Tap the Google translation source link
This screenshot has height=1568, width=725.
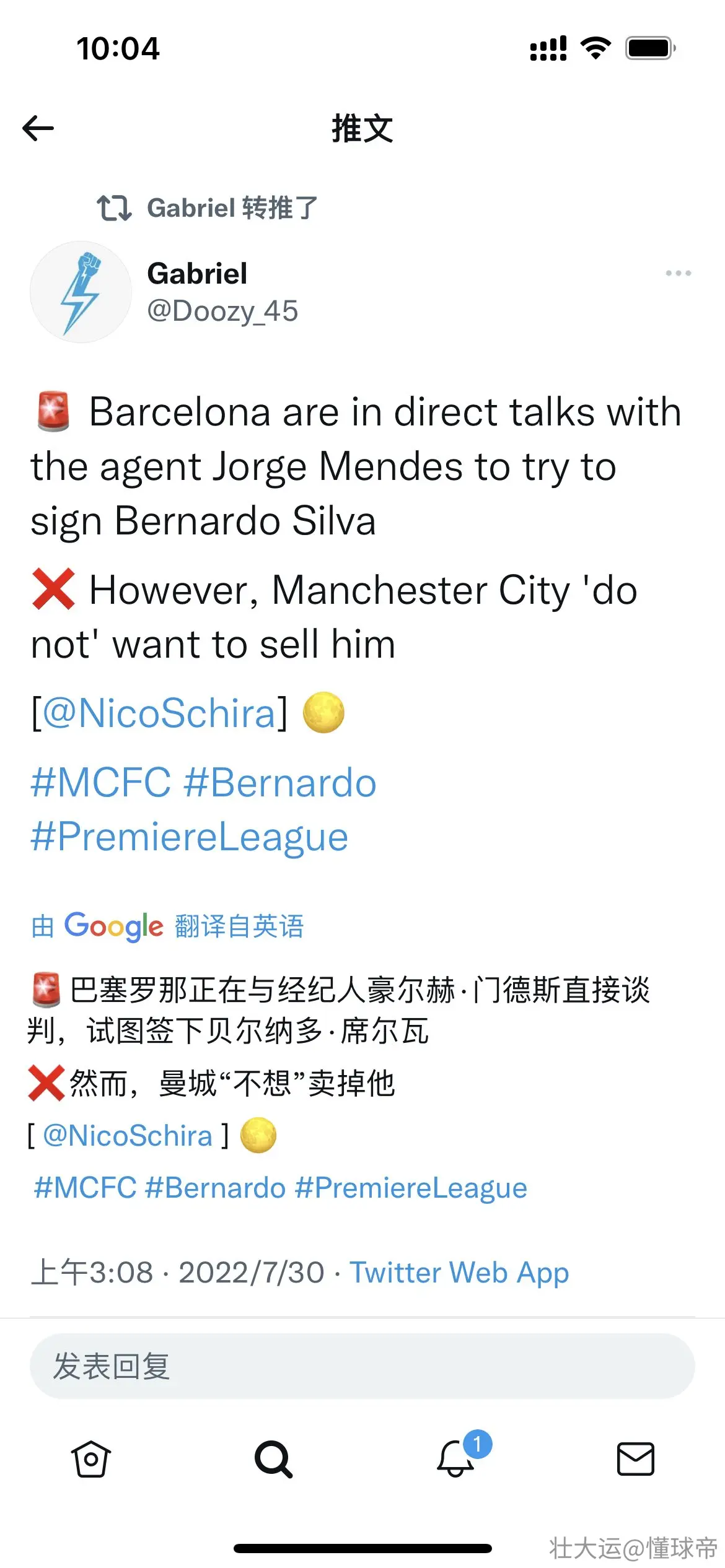[x=167, y=926]
